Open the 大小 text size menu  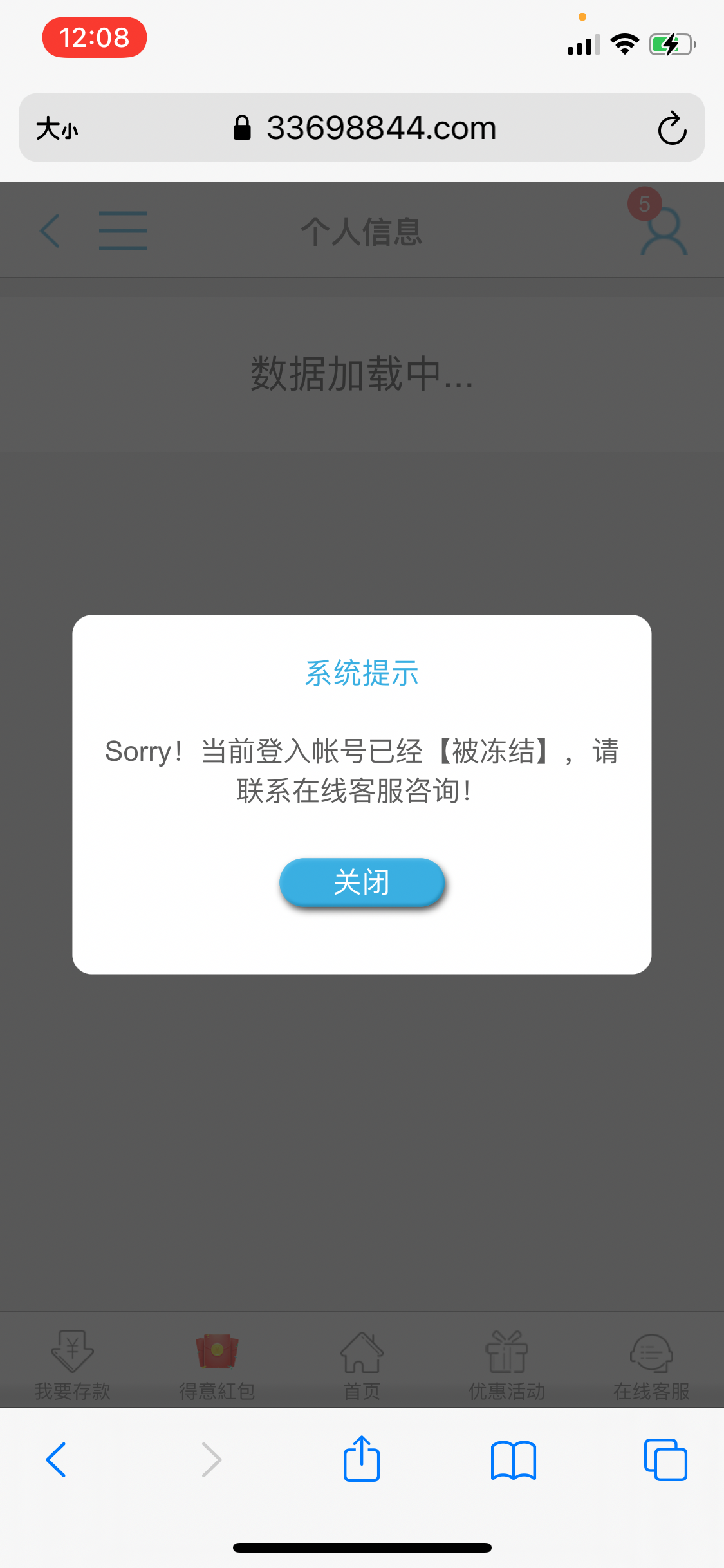coord(57,128)
